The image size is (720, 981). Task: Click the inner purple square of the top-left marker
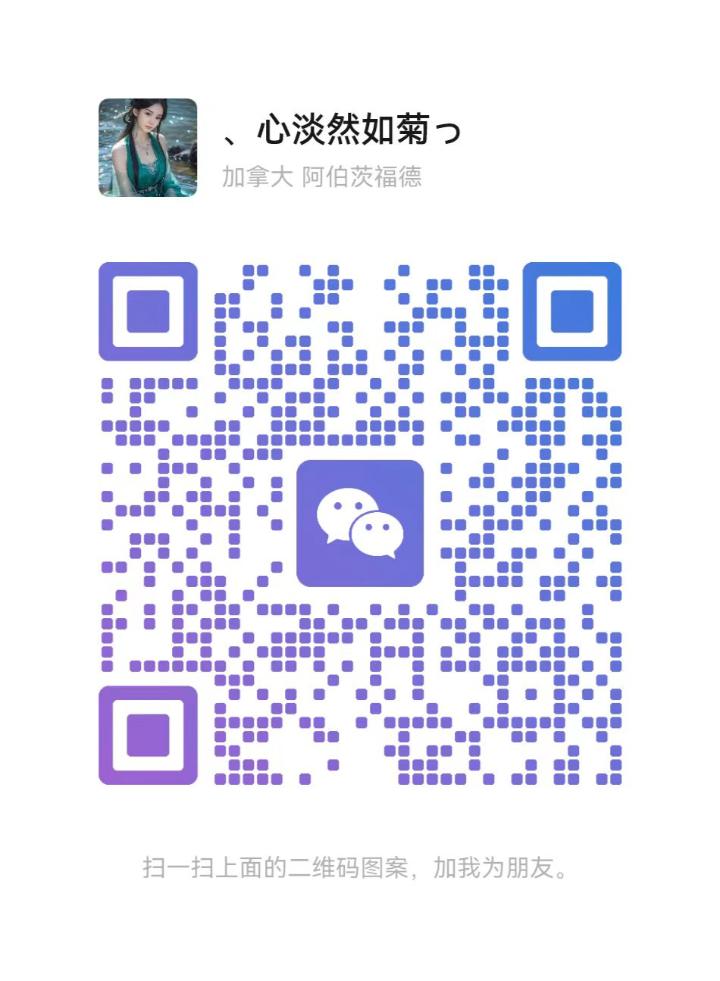tap(148, 312)
